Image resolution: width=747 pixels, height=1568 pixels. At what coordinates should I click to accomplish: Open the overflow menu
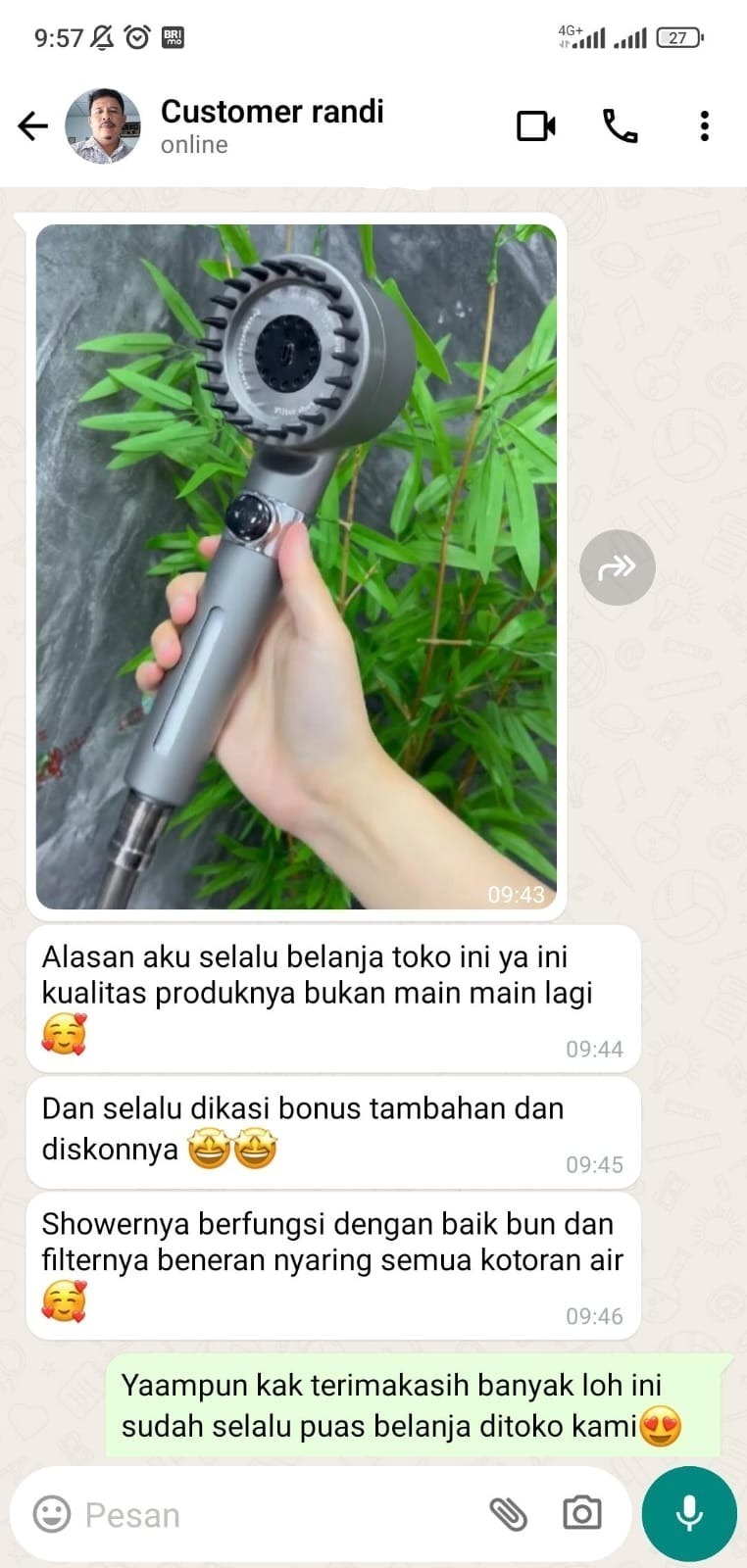(x=704, y=126)
